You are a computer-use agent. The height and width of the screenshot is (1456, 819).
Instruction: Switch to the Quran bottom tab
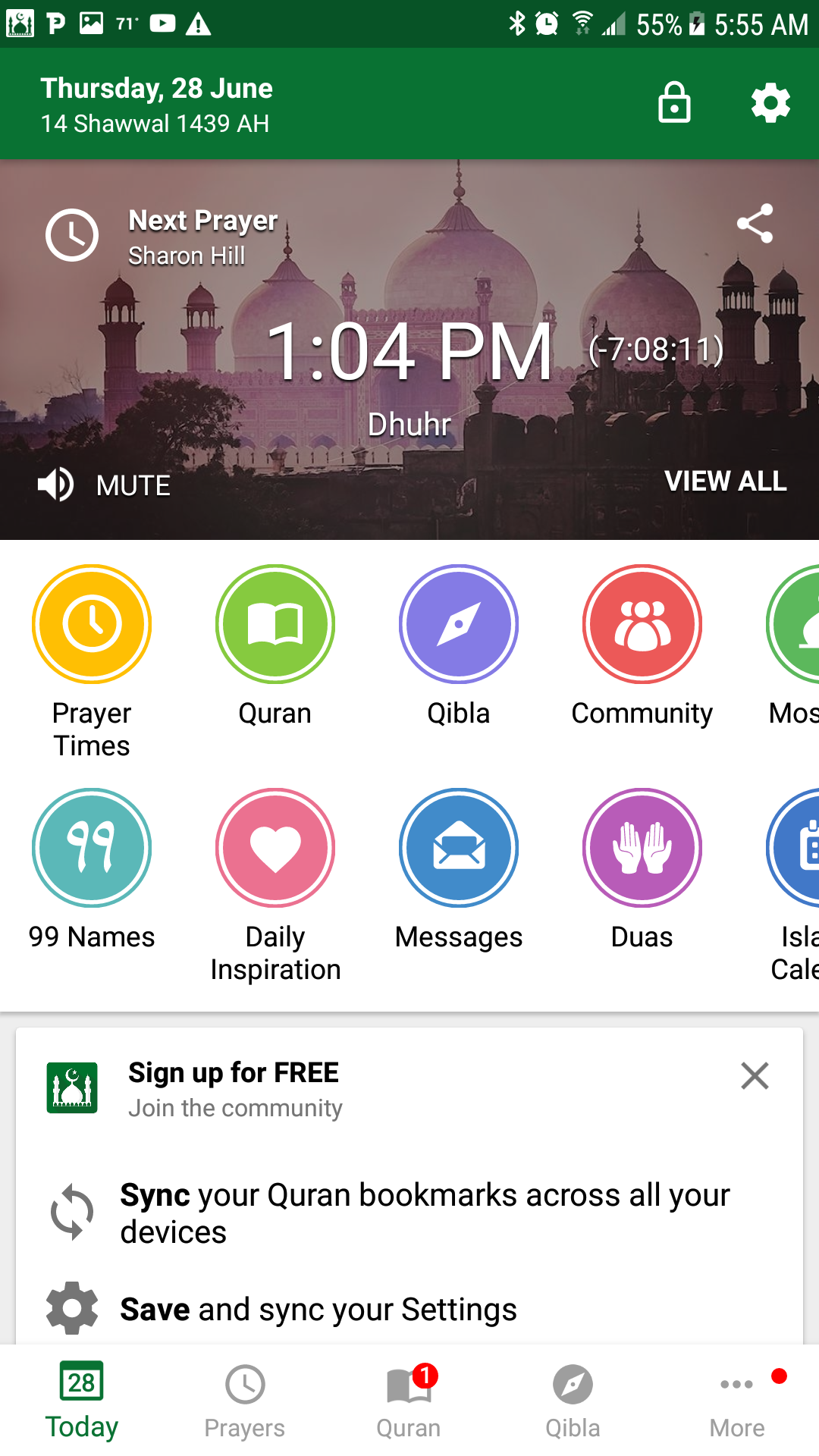click(x=409, y=1401)
